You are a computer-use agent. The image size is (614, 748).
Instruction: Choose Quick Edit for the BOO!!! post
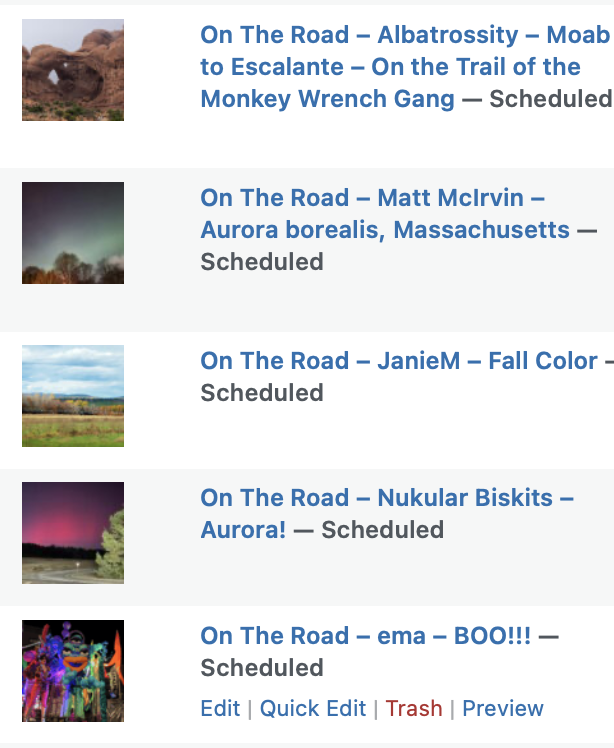click(x=313, y=709)
